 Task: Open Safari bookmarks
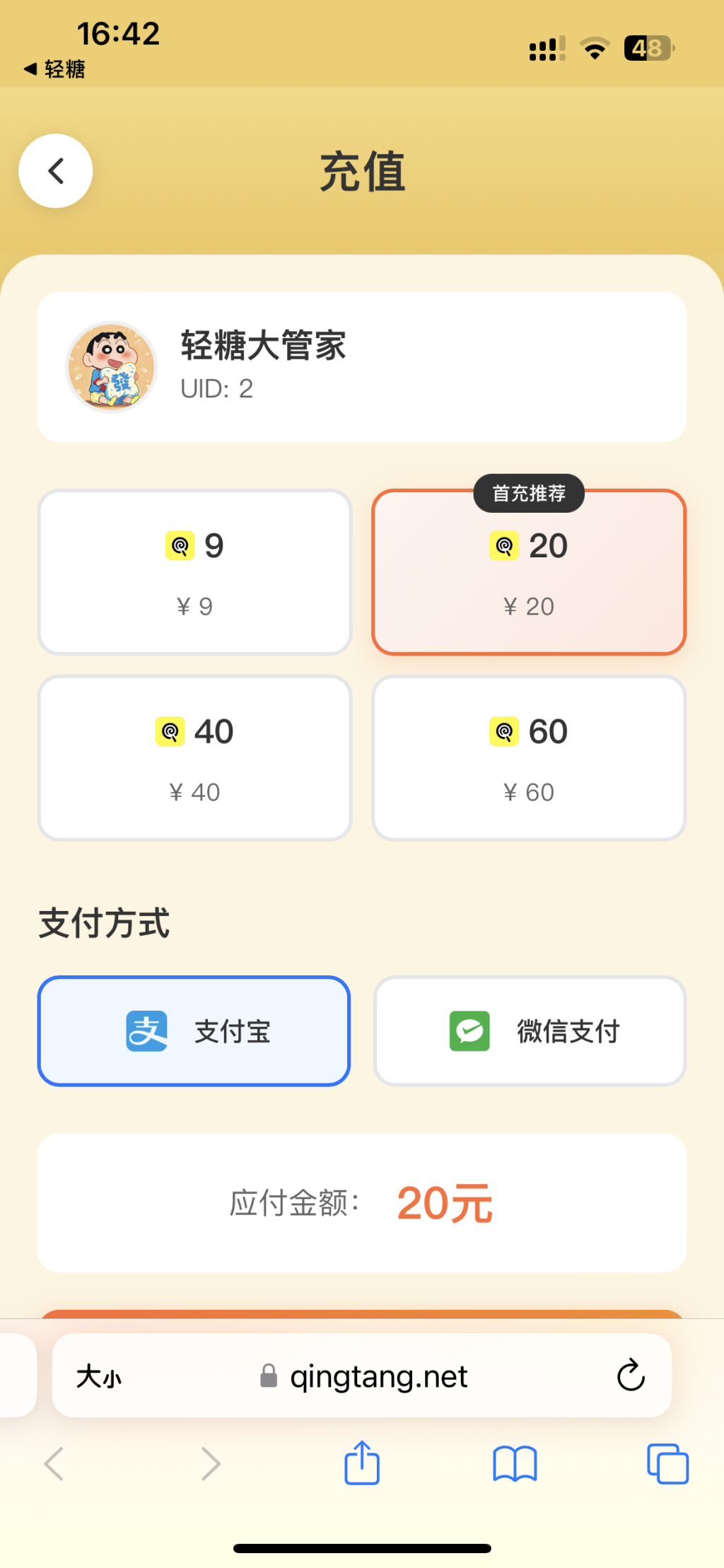515,1463
